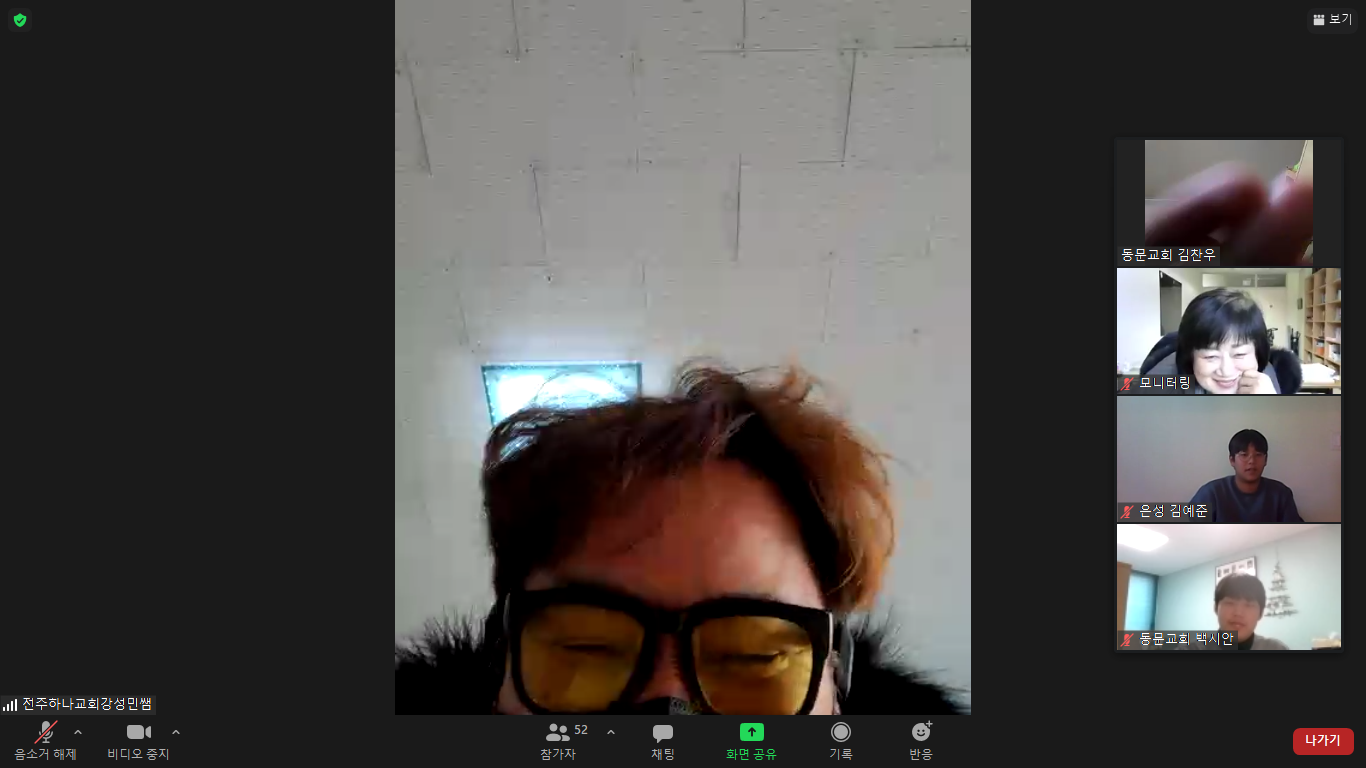Select the 모니터링 video tile

coord(1228,330)
